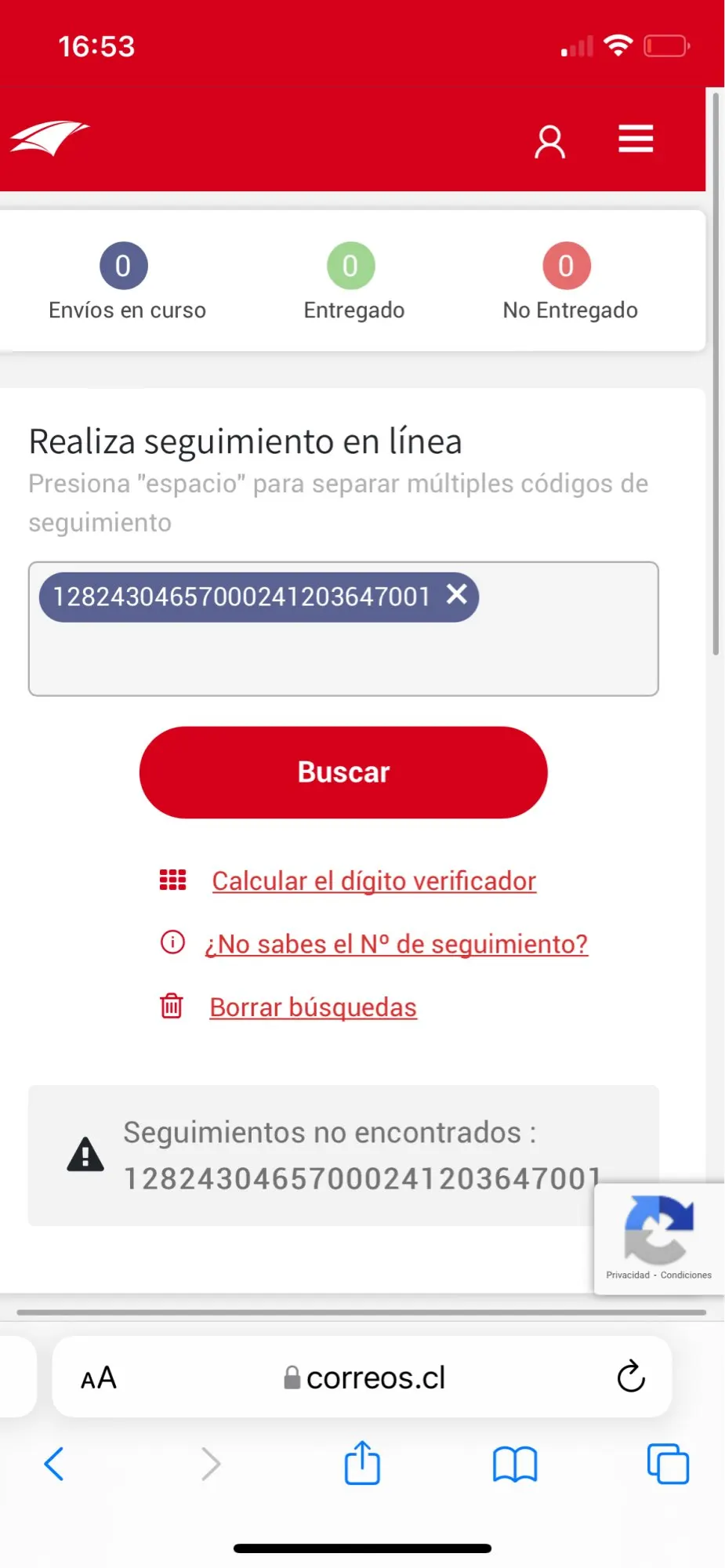Image resolution: width=725 pixels, height=1568 pixels.
Task: Open ¿No sabes el Nº de seguimiento? link
Action: (x=396, y=944)
